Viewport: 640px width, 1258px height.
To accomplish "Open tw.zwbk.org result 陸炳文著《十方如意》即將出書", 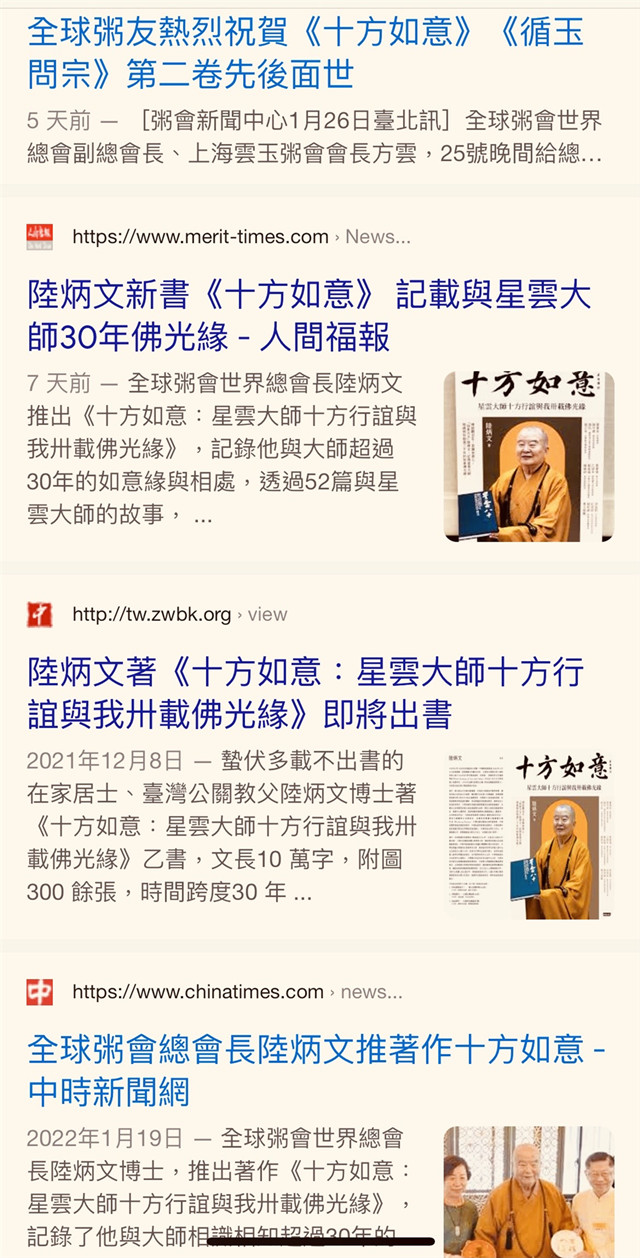I will pyautogui.click(x=305, y=692).
